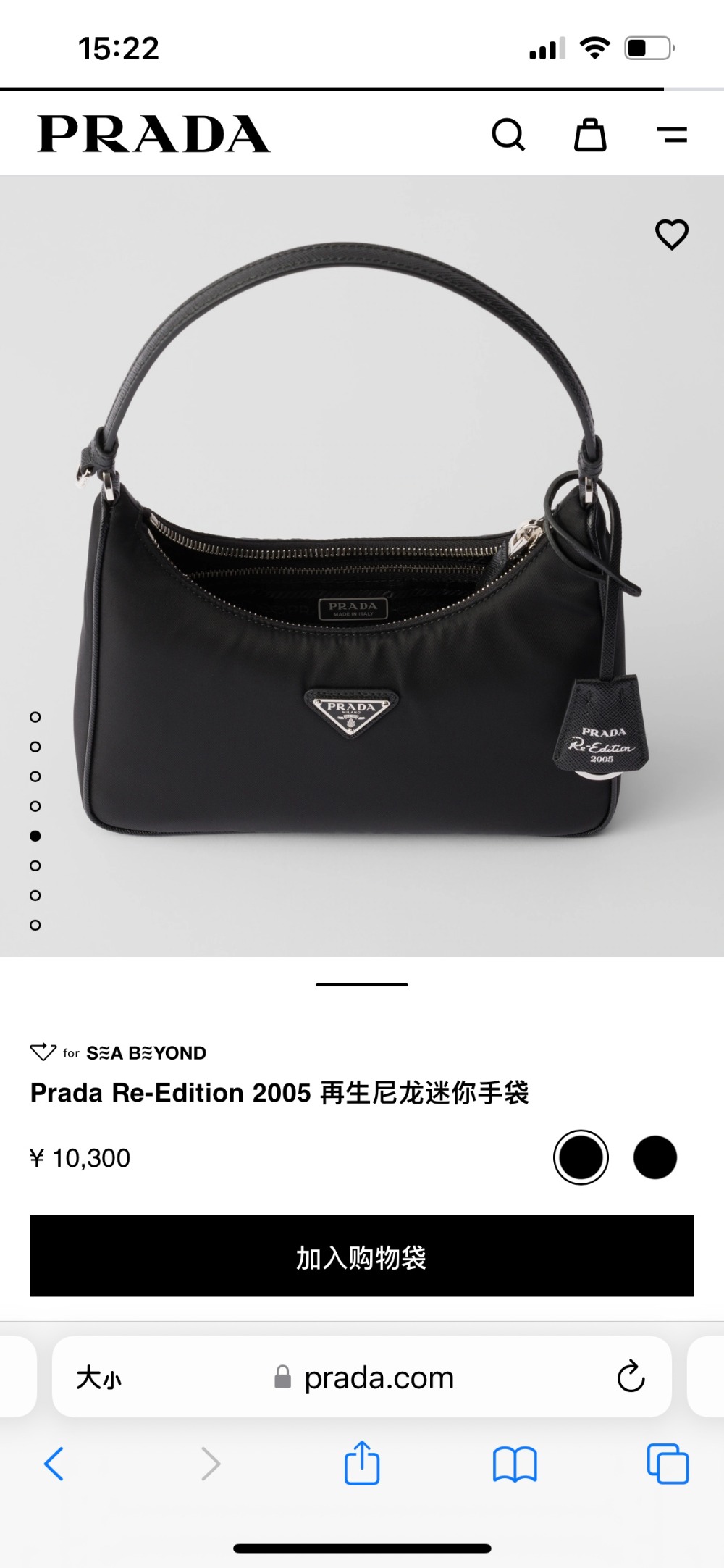Jump to the first image indicator dot

click(35, 717)
